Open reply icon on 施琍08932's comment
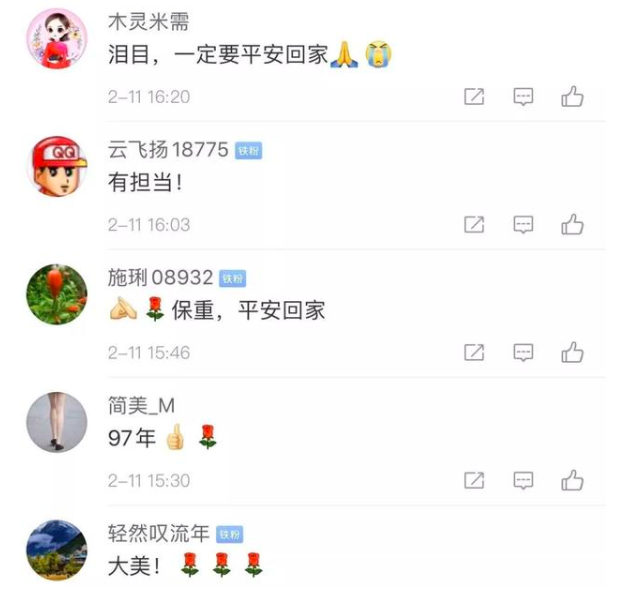The image size is (636, 592). pyautogui.click(x=523, y=352)
